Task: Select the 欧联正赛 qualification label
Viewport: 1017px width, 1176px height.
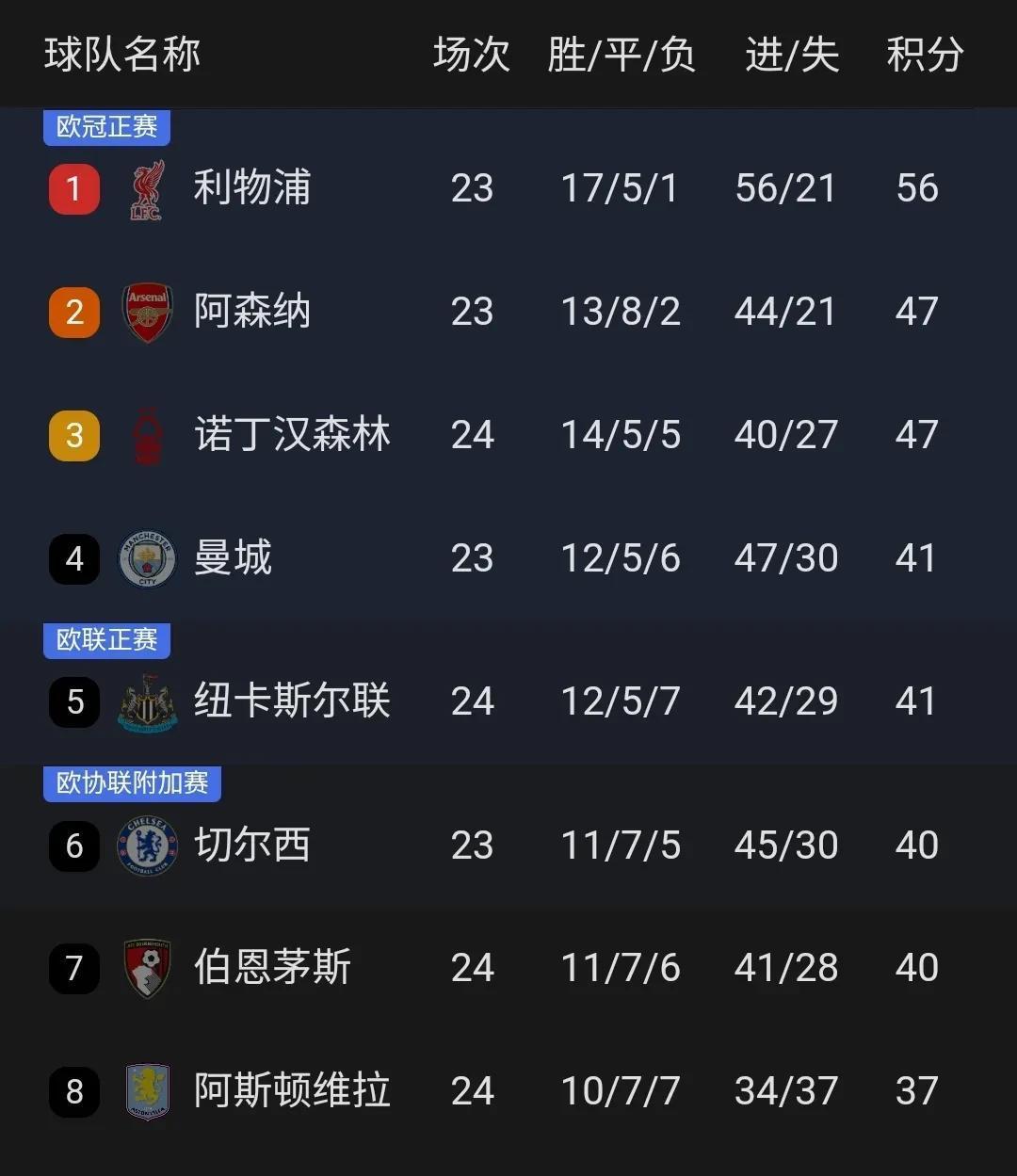Action: [x=105, y=640]
